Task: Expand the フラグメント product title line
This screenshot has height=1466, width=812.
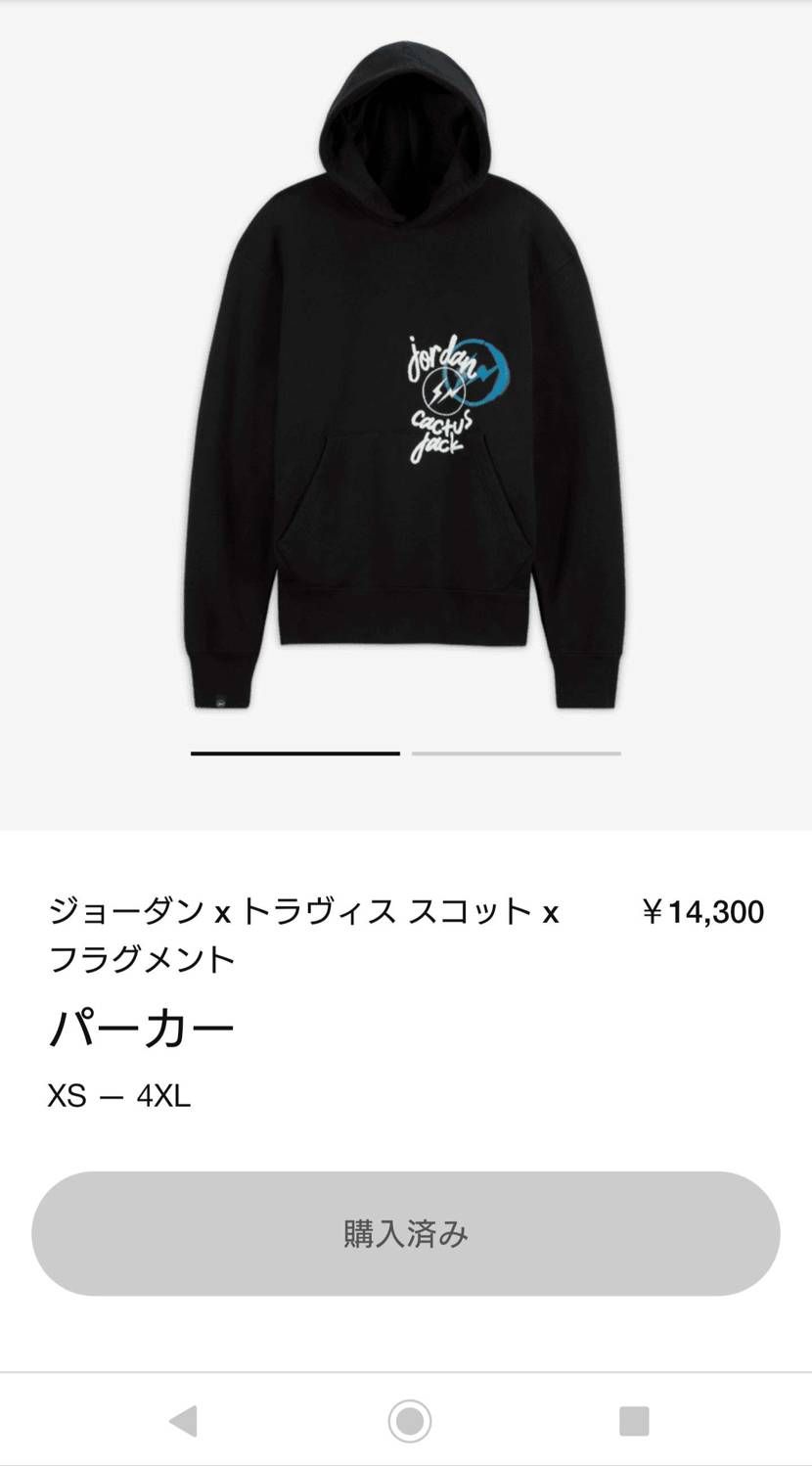Action: [140, 959]
